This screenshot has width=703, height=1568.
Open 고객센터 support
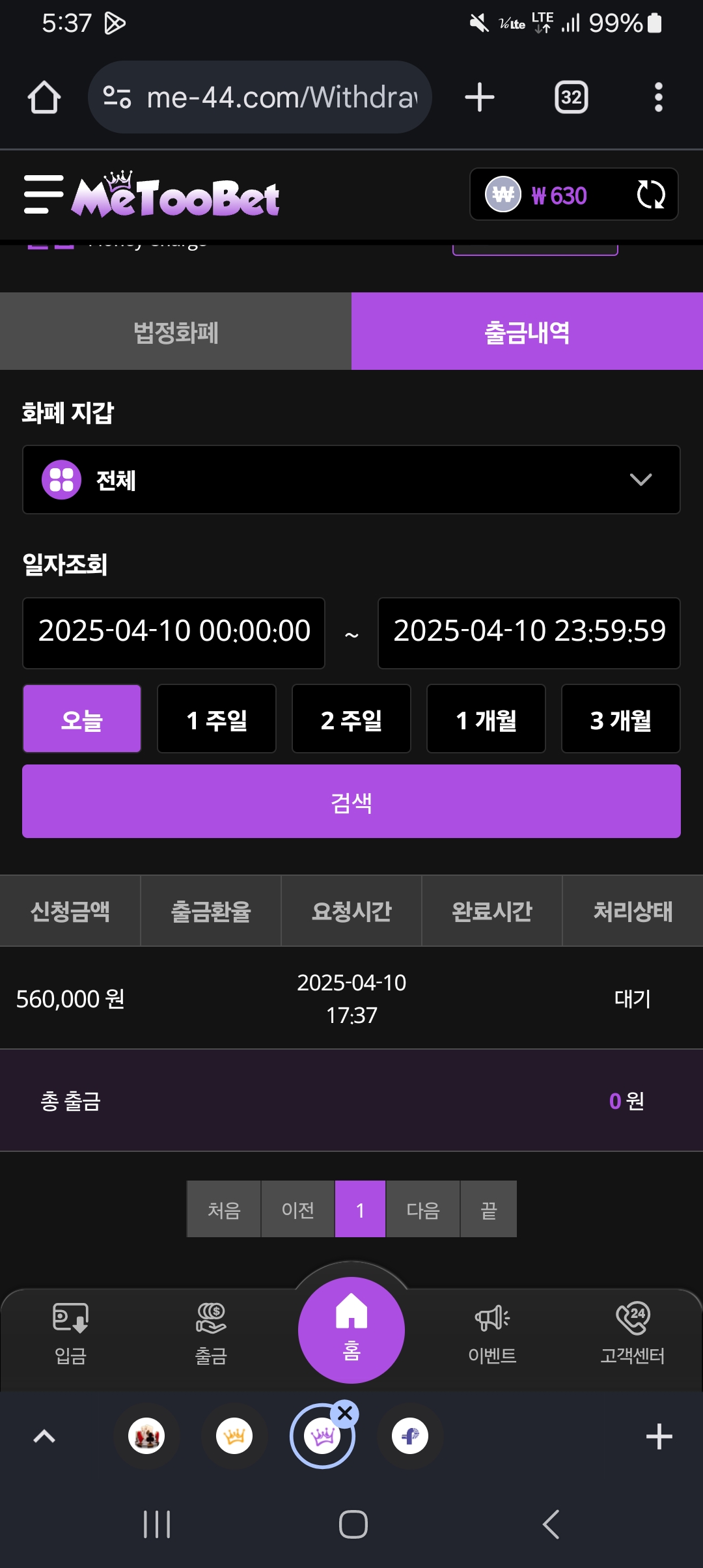pos(632,1332)
